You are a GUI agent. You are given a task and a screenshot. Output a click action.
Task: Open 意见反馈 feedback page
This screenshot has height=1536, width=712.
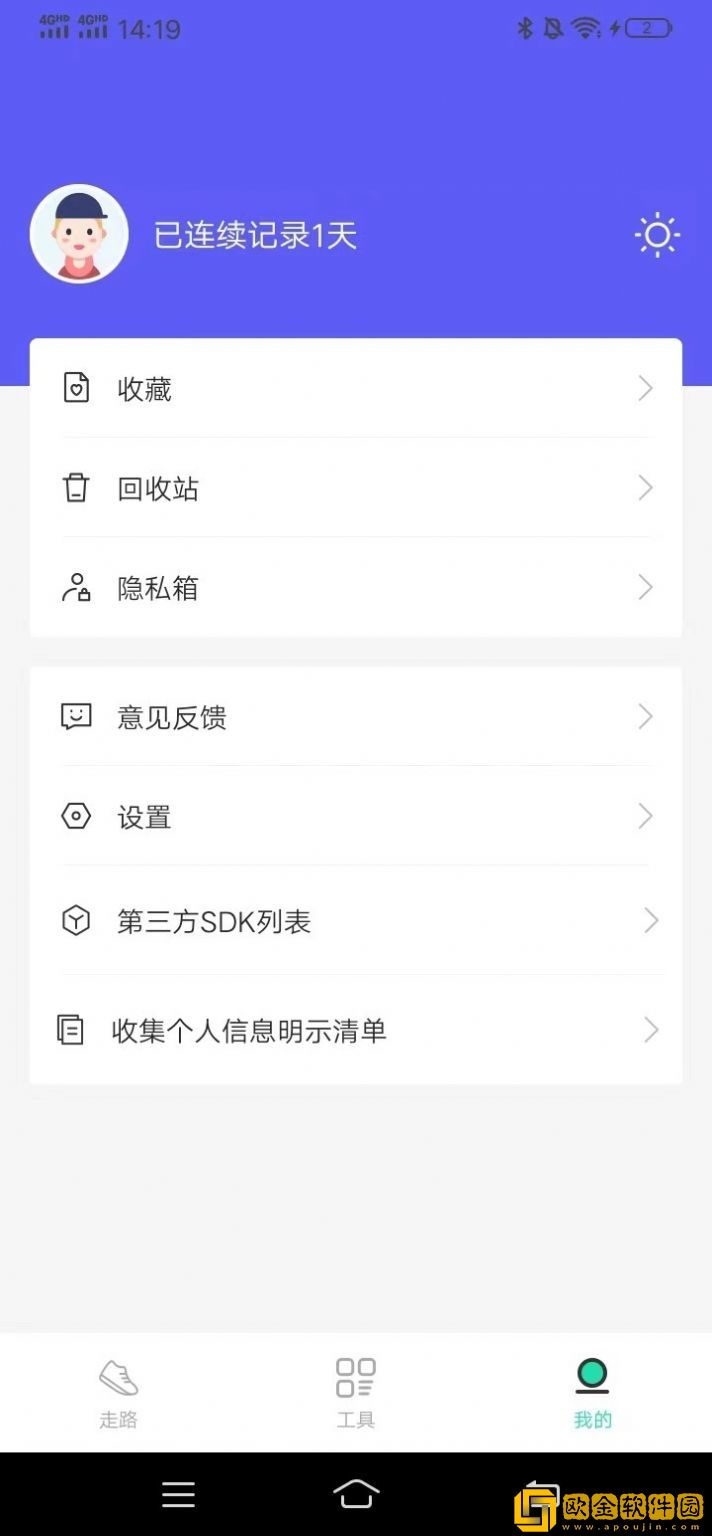[356, 717]
